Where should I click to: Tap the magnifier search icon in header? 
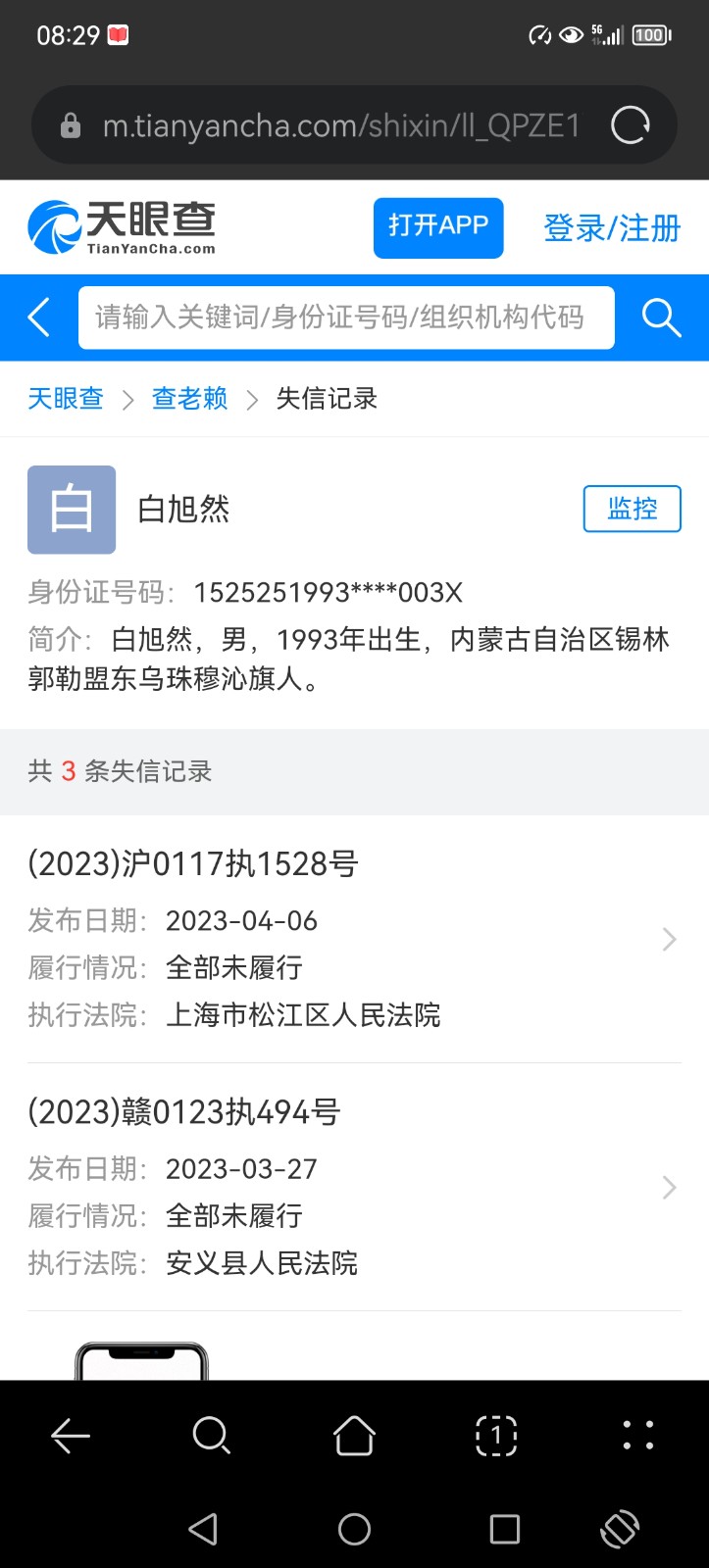tap(661, 318)
